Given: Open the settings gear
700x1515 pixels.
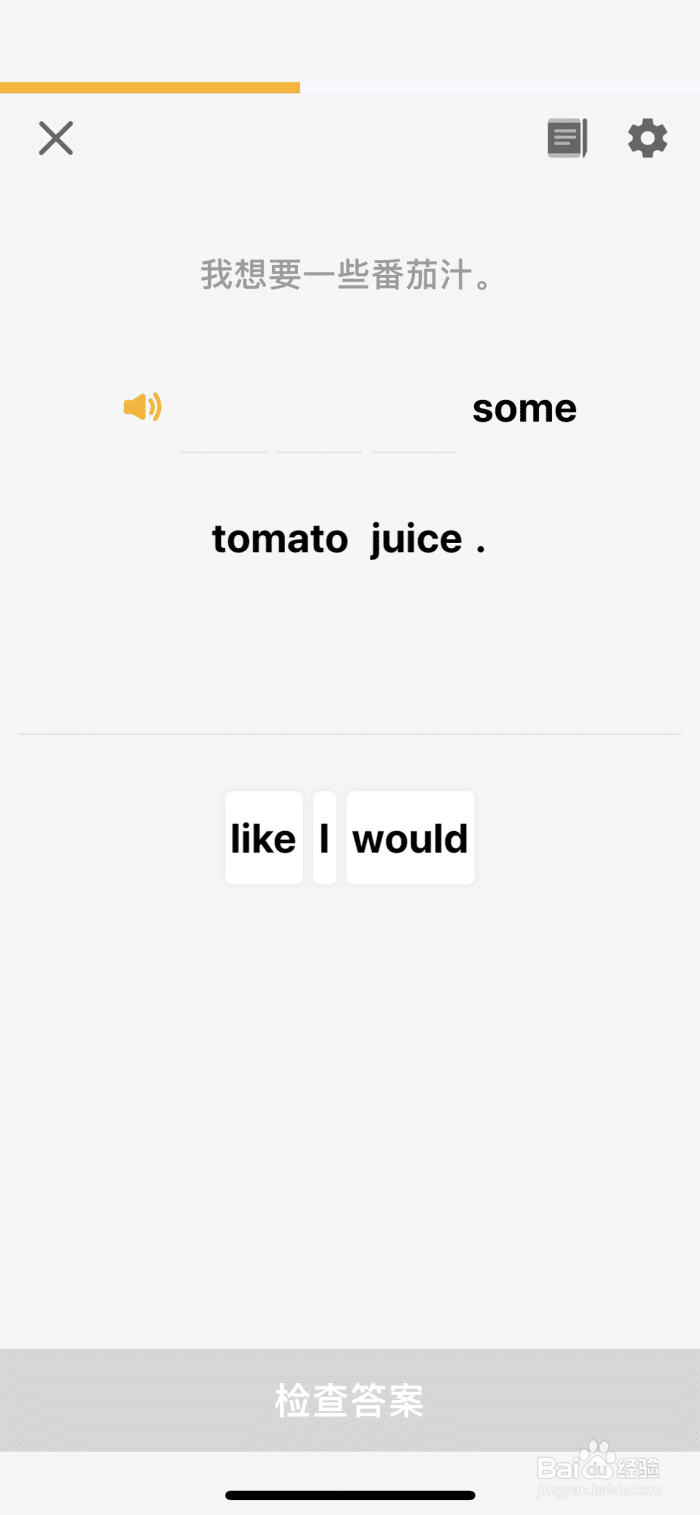Looking at the screenshot, I should 647,138.
